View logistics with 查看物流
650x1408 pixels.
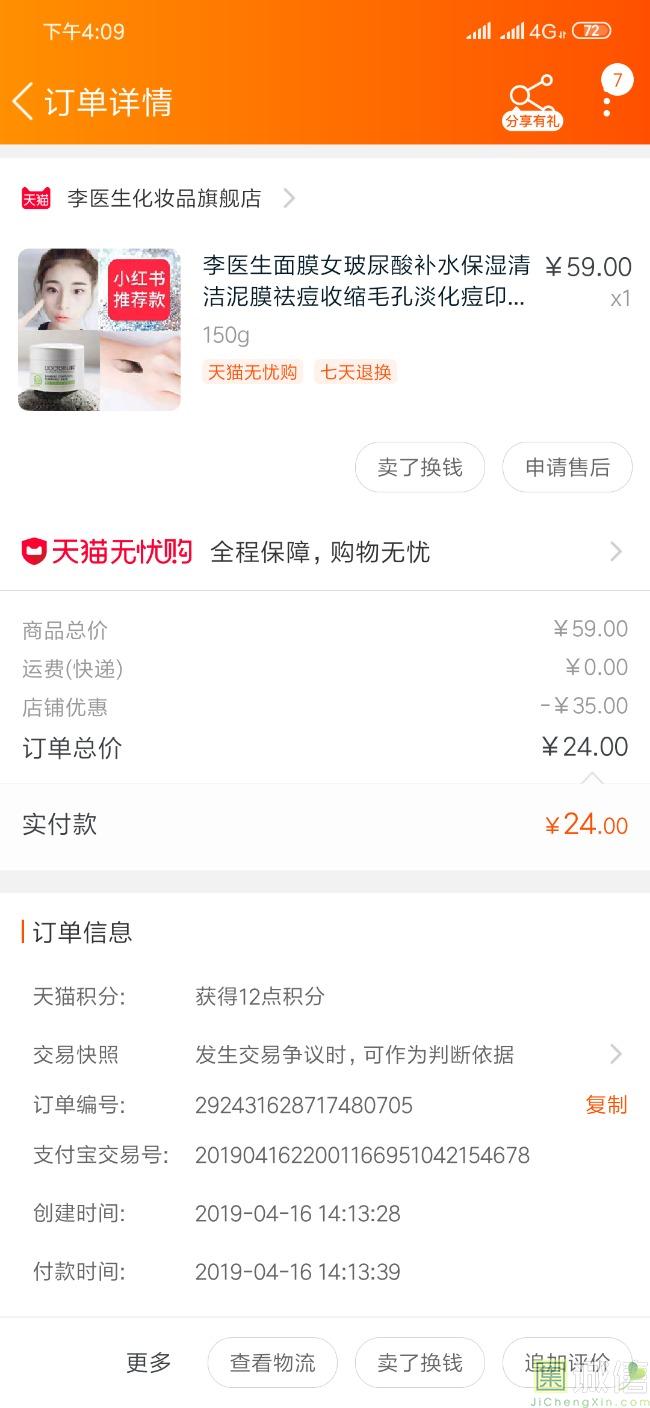point(272,1362)
